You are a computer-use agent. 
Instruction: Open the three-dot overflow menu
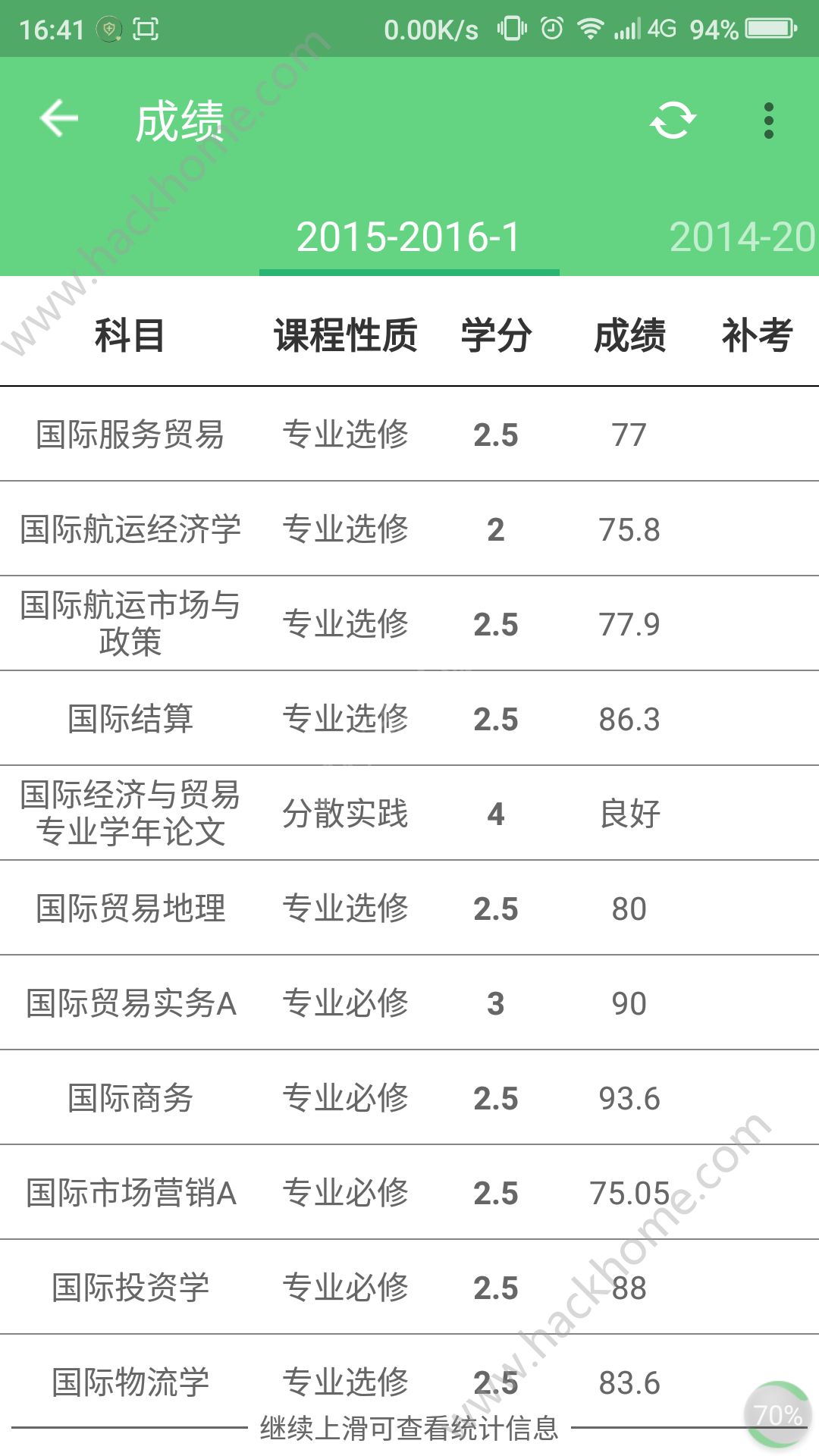click(x=769, y=121)
